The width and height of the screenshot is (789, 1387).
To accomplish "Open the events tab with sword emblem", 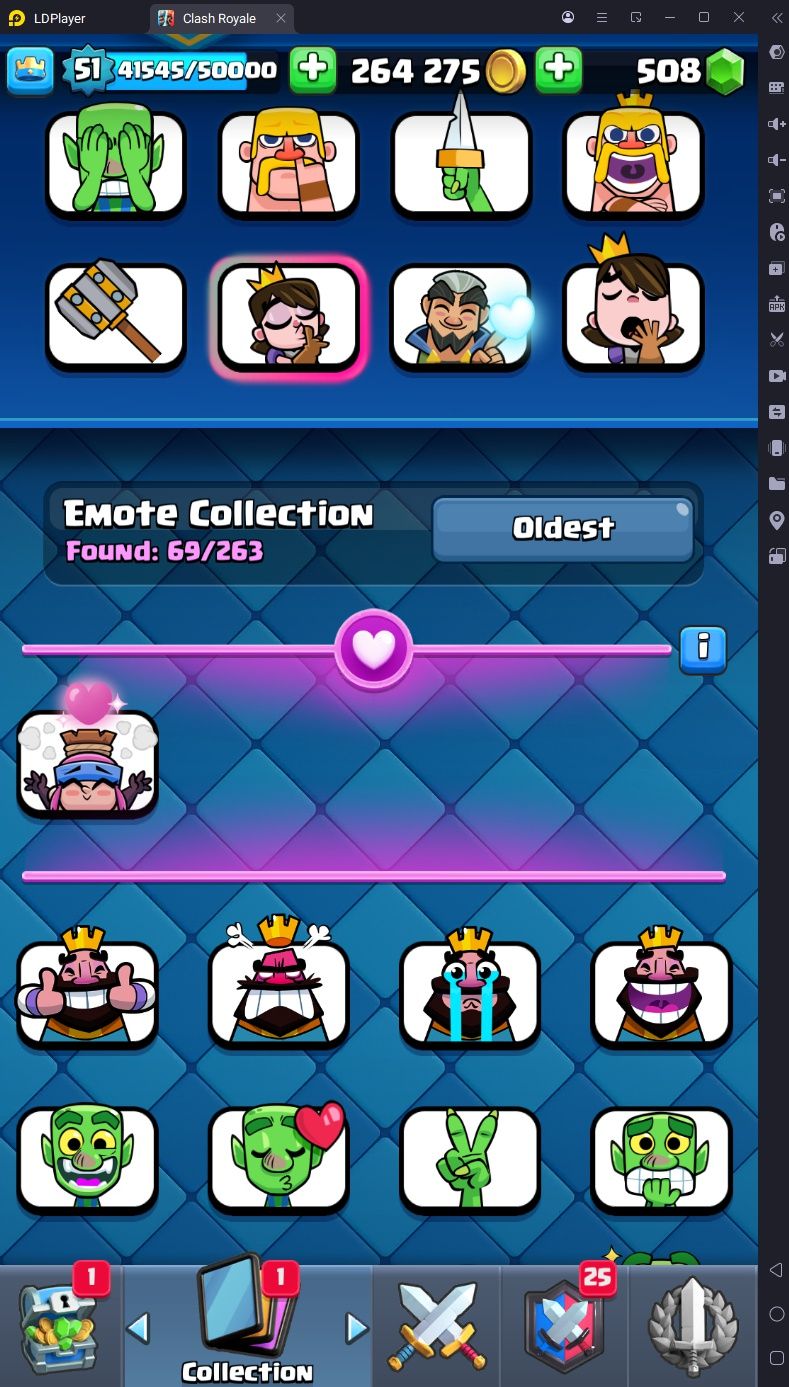I will 693,1325.
